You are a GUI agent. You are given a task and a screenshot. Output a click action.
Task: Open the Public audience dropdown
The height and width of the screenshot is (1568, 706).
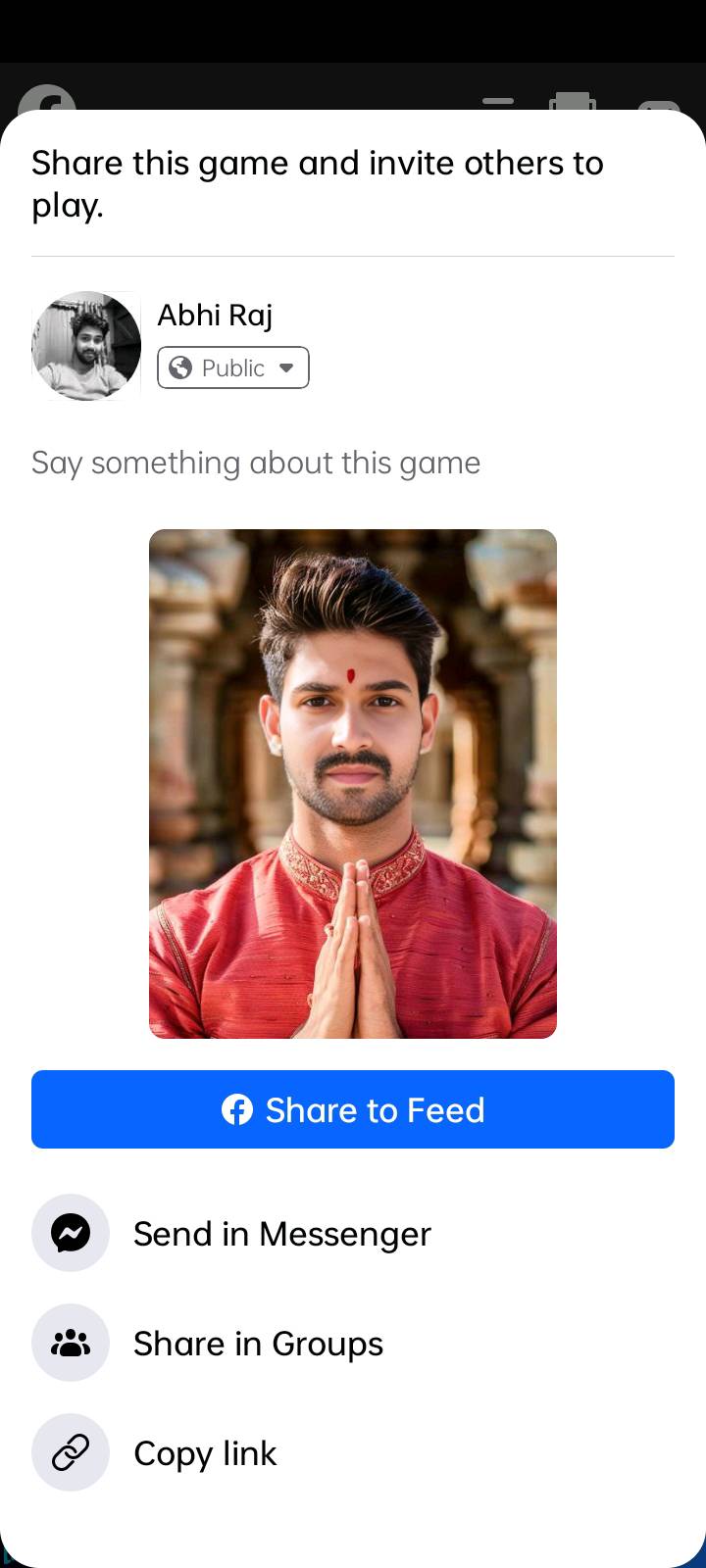tap(233, 367)
